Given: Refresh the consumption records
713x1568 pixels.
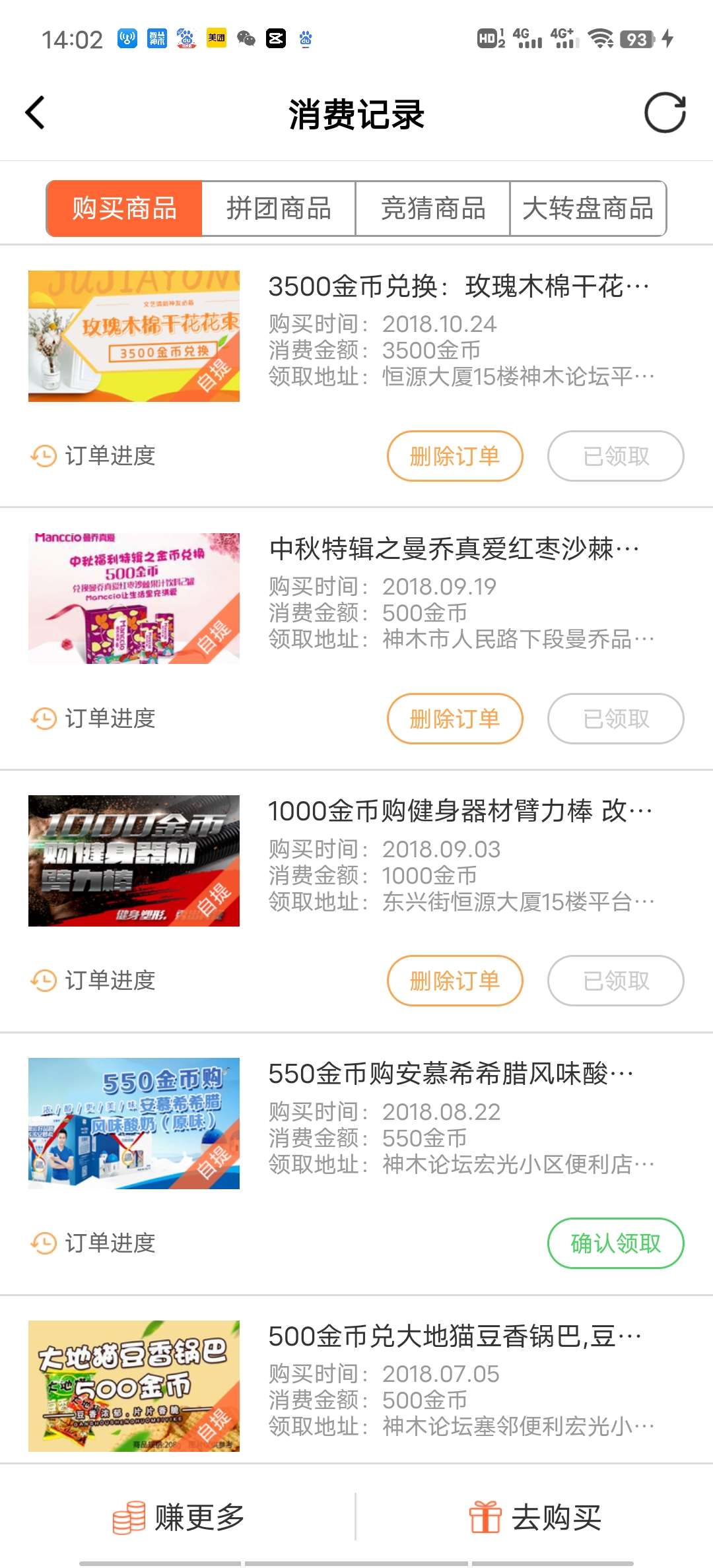Looking at the screenshot, I should [x=665, y=113].
